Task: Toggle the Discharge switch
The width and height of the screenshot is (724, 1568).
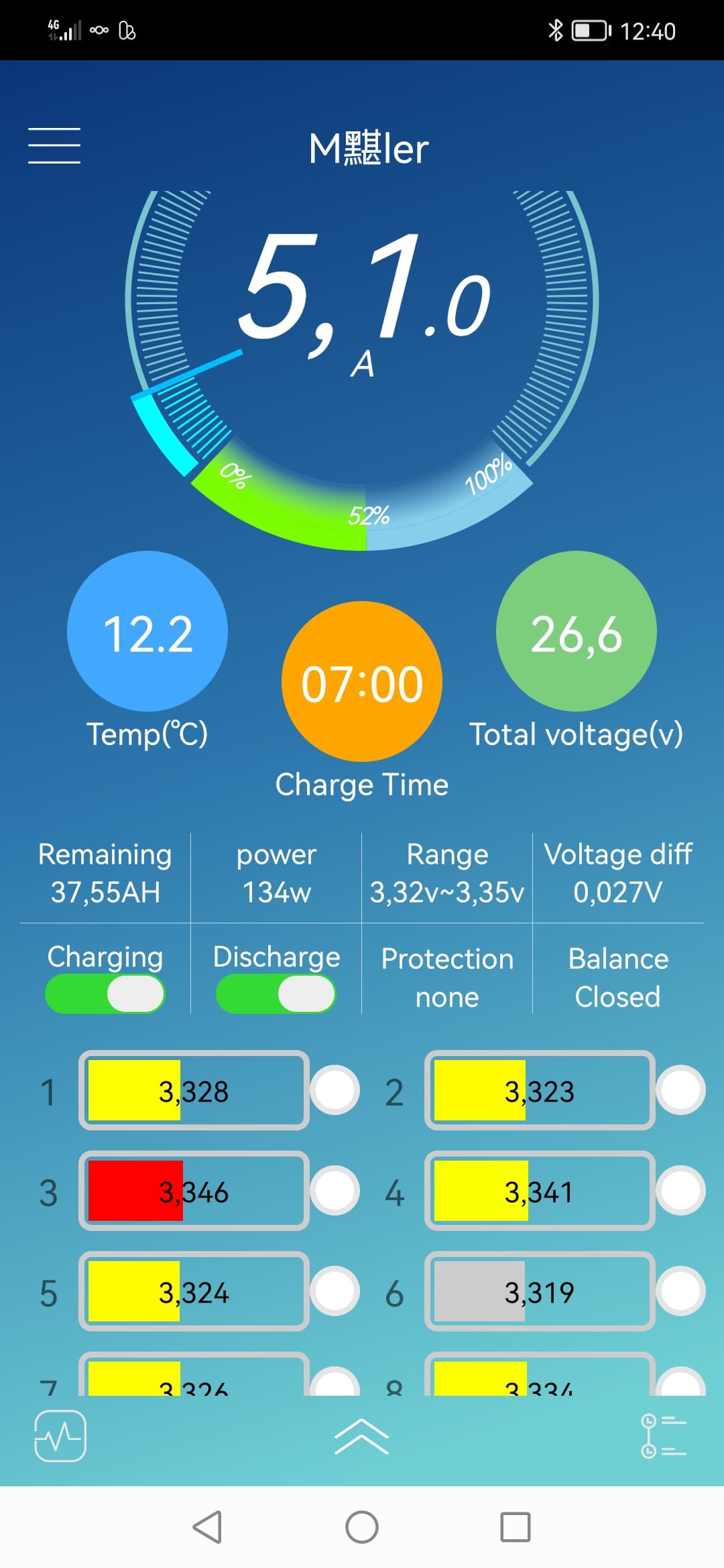Action: (276, 993)
